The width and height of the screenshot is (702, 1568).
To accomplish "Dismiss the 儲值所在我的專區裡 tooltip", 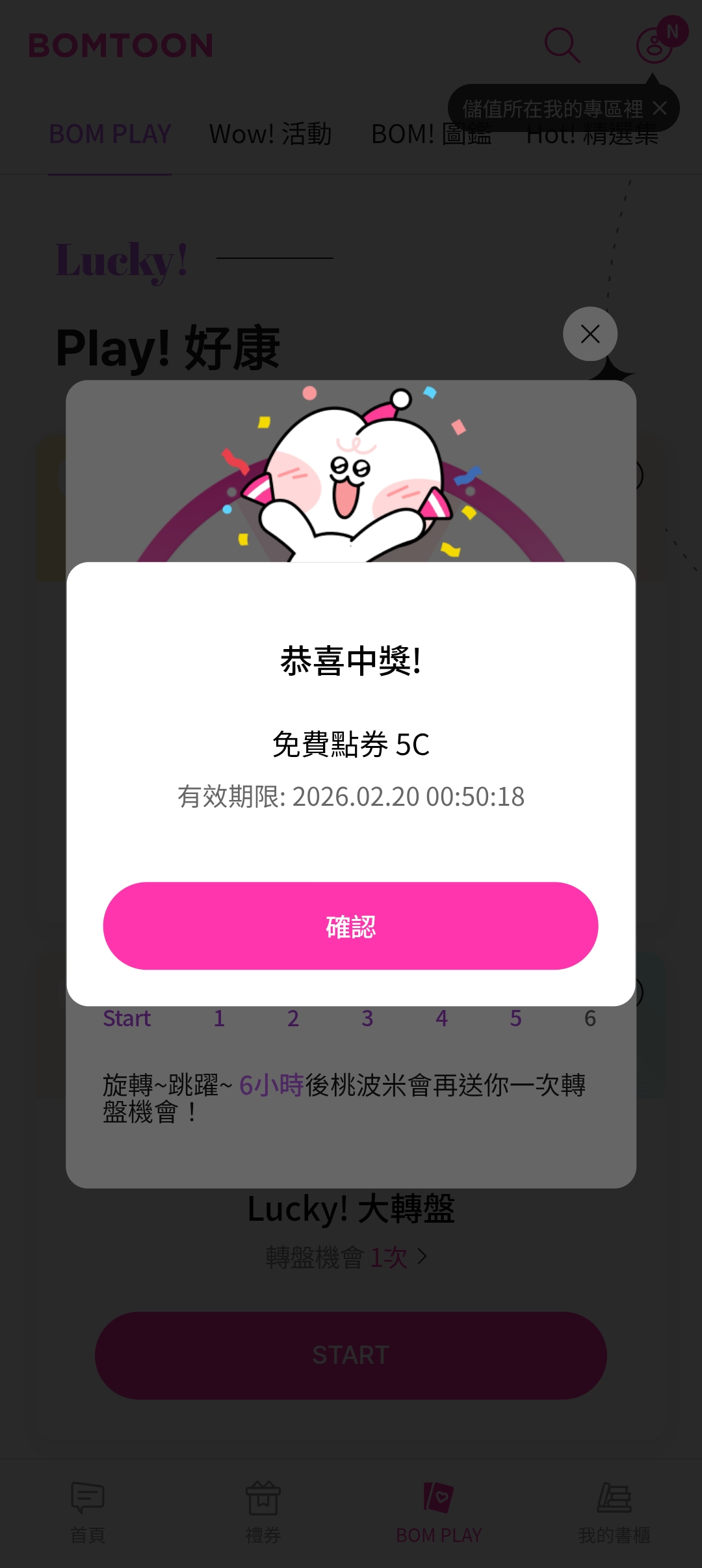I will coord(660,109).
